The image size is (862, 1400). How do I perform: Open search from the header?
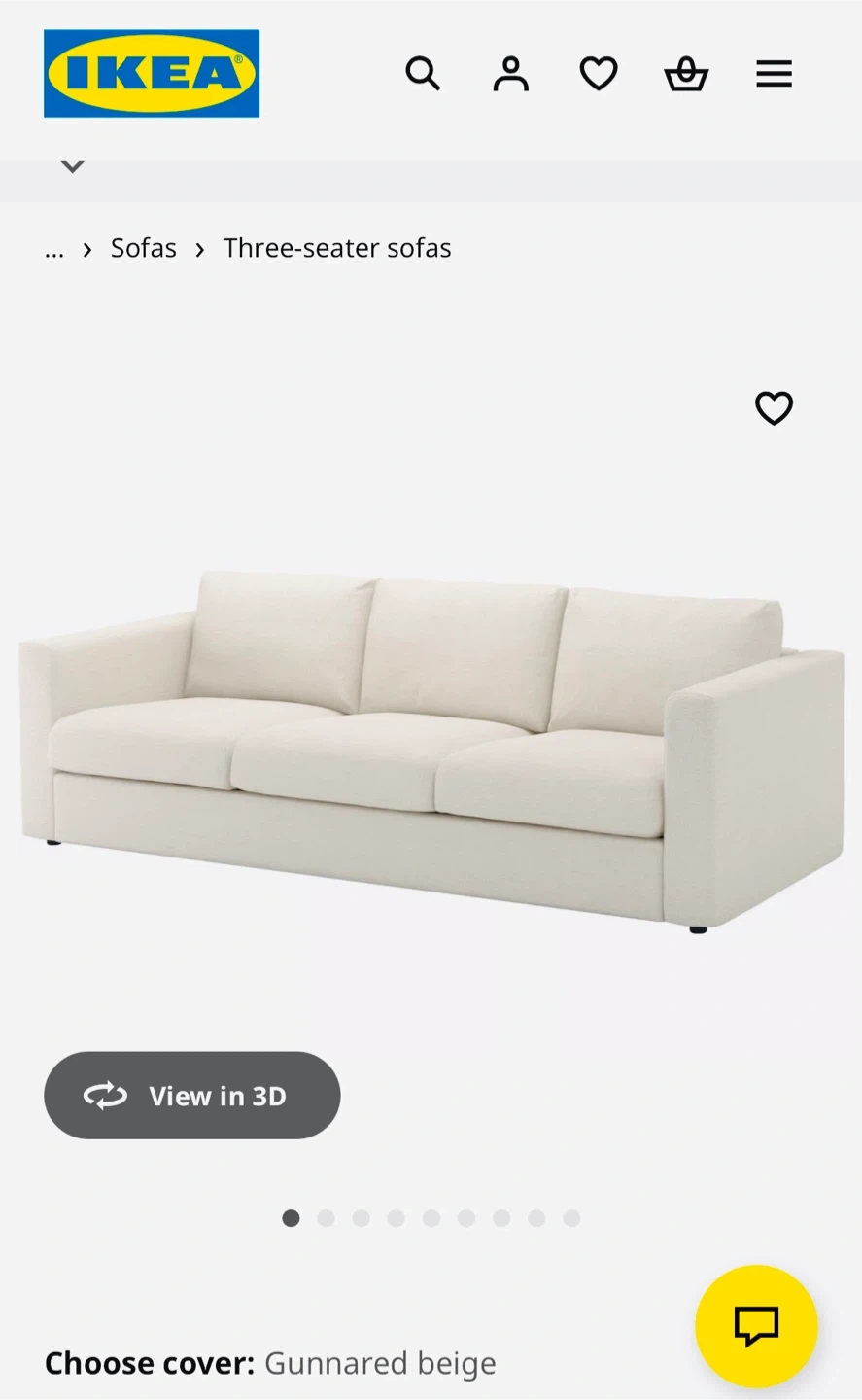click(x=423, y=74)
